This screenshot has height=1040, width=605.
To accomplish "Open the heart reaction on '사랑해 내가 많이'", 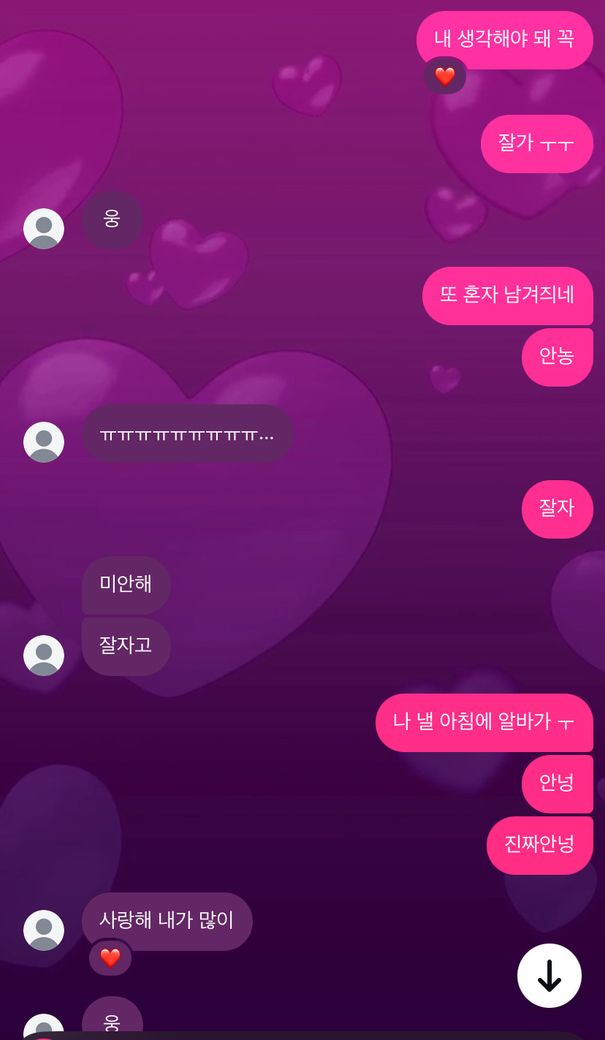I will 110,958.
